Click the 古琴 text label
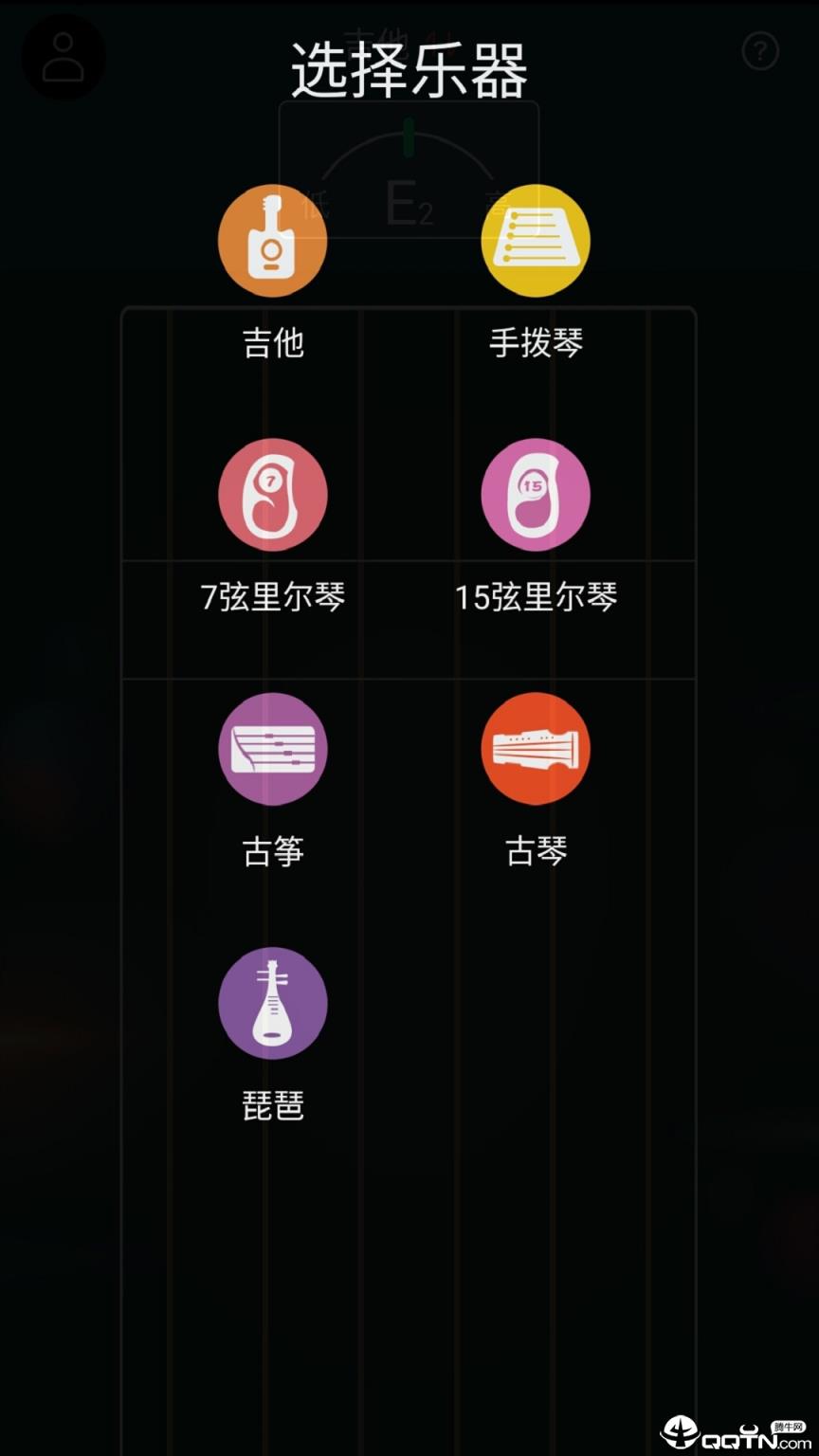This screenshot has height=1456, width=819. 536,852
